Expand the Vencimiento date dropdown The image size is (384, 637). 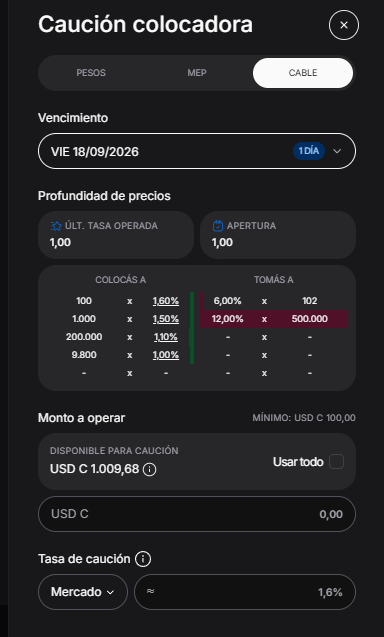(197, 151)
